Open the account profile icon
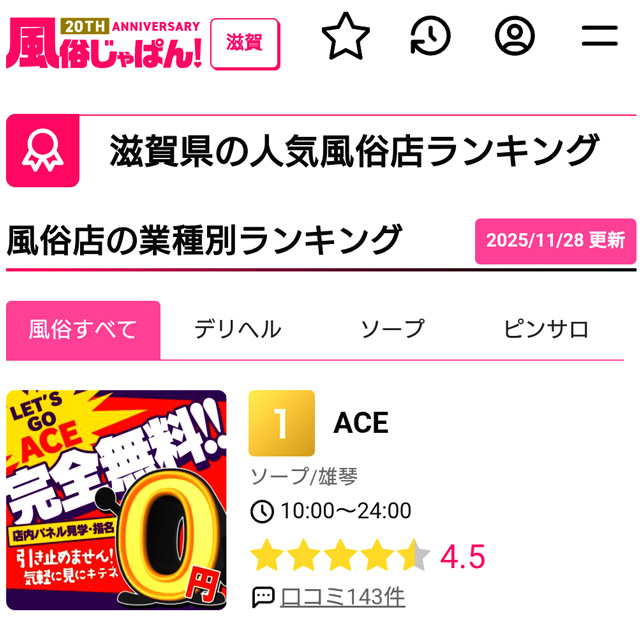Viewport: 640px width, 629px height. coord(515,38)
